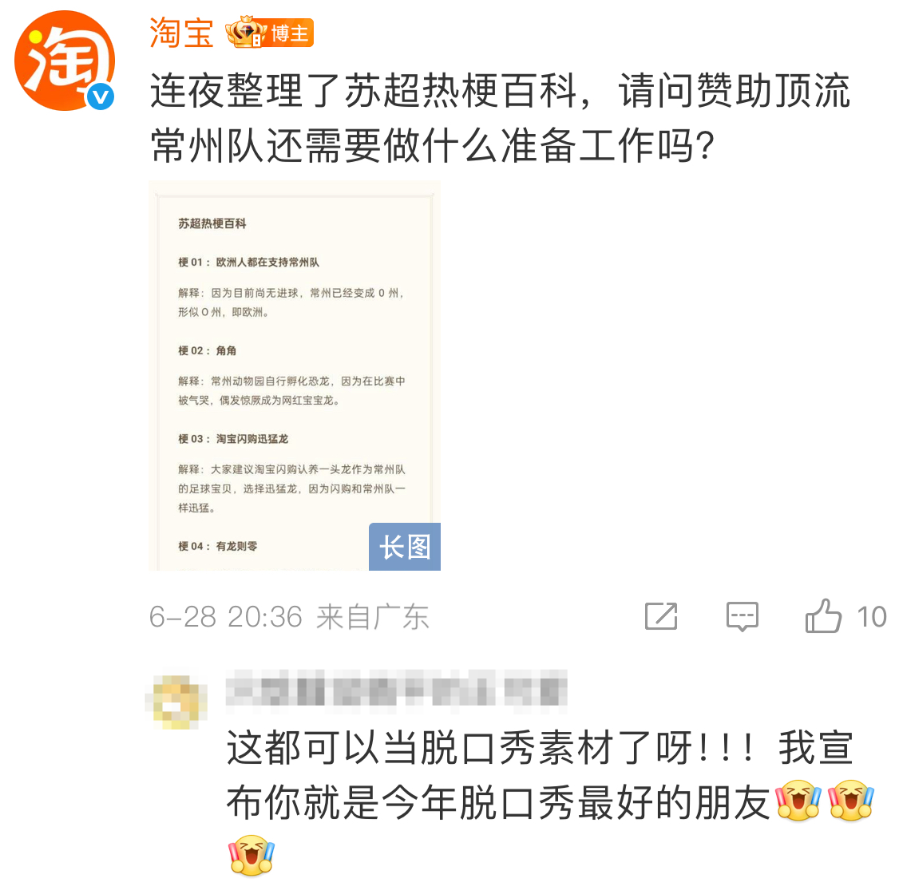Open the 淘宝 username link
The width and height of the screenshot is (906, 893).
pyautogui.click(x=181, y=32)
